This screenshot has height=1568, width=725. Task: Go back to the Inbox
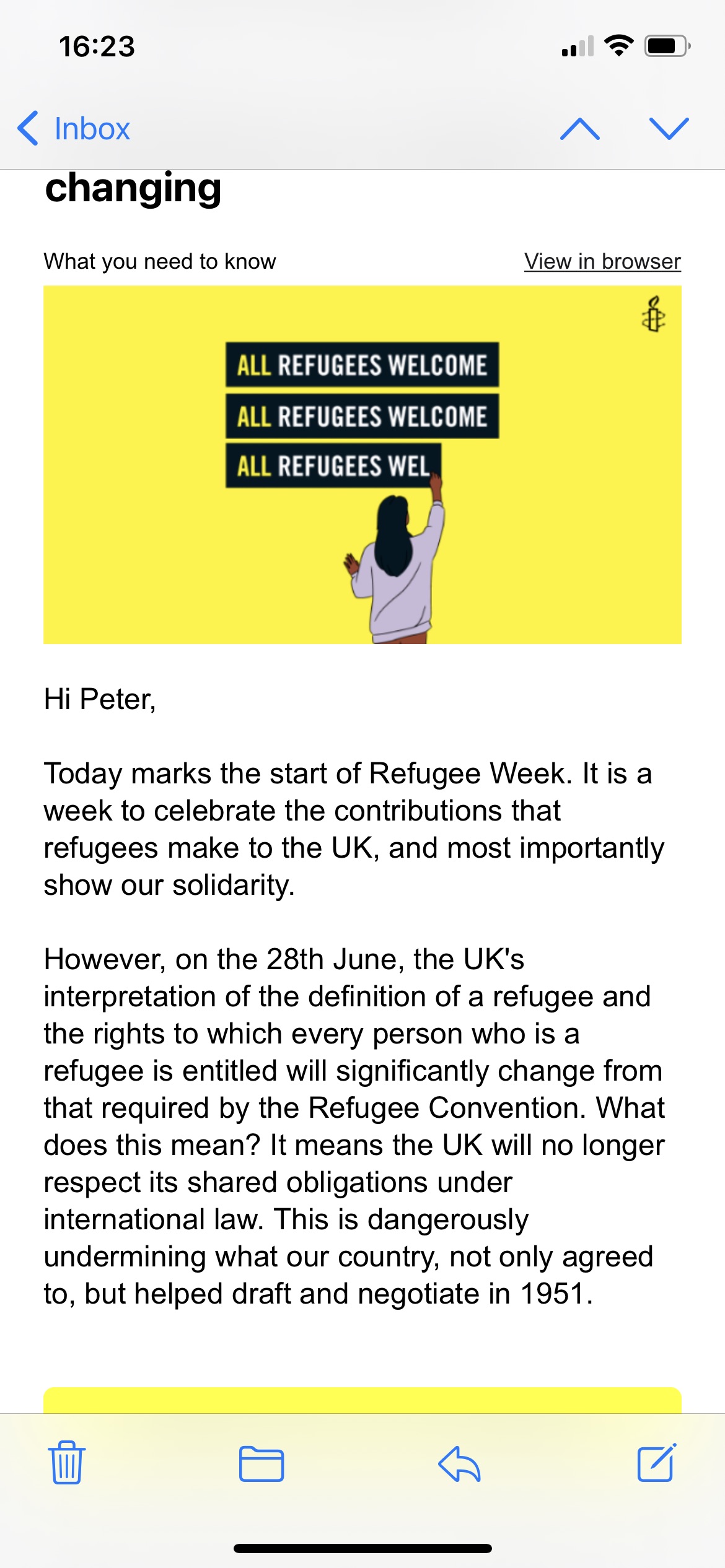74,129
